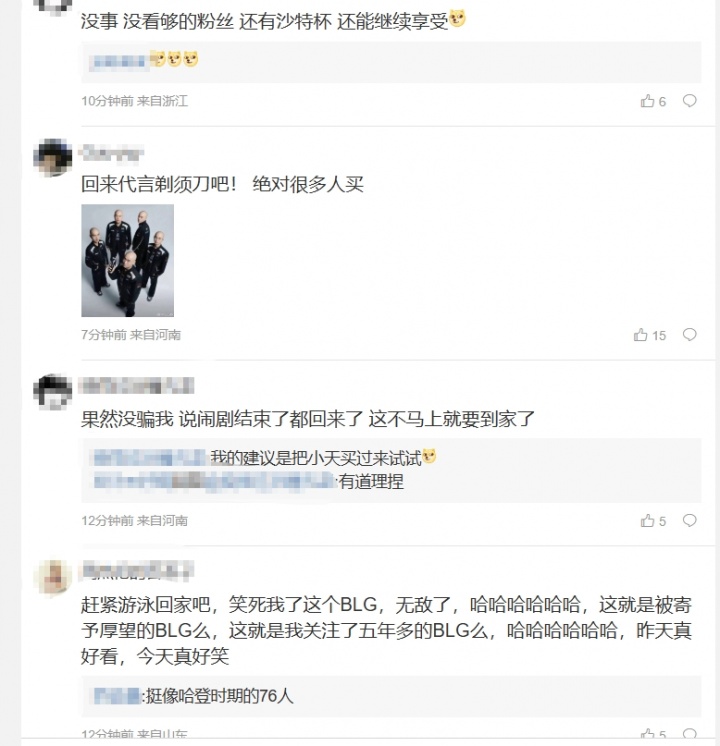Screen dimensions: 720x746
Task: Open avatar of the 果然没骗我 commenter
Action: pos(52,391)
